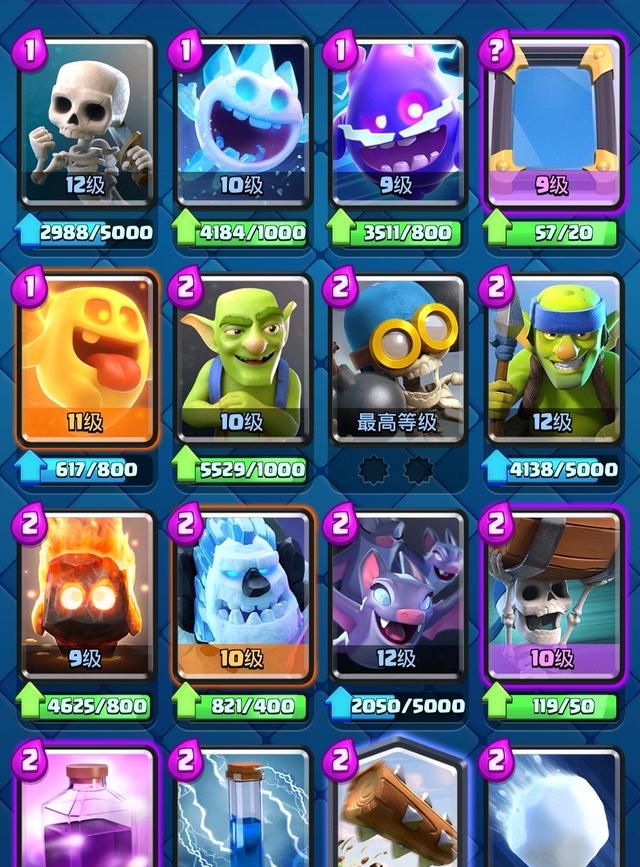Select the yellow Heal Spirit card
640x867 pixels.
tap(87, 358)
